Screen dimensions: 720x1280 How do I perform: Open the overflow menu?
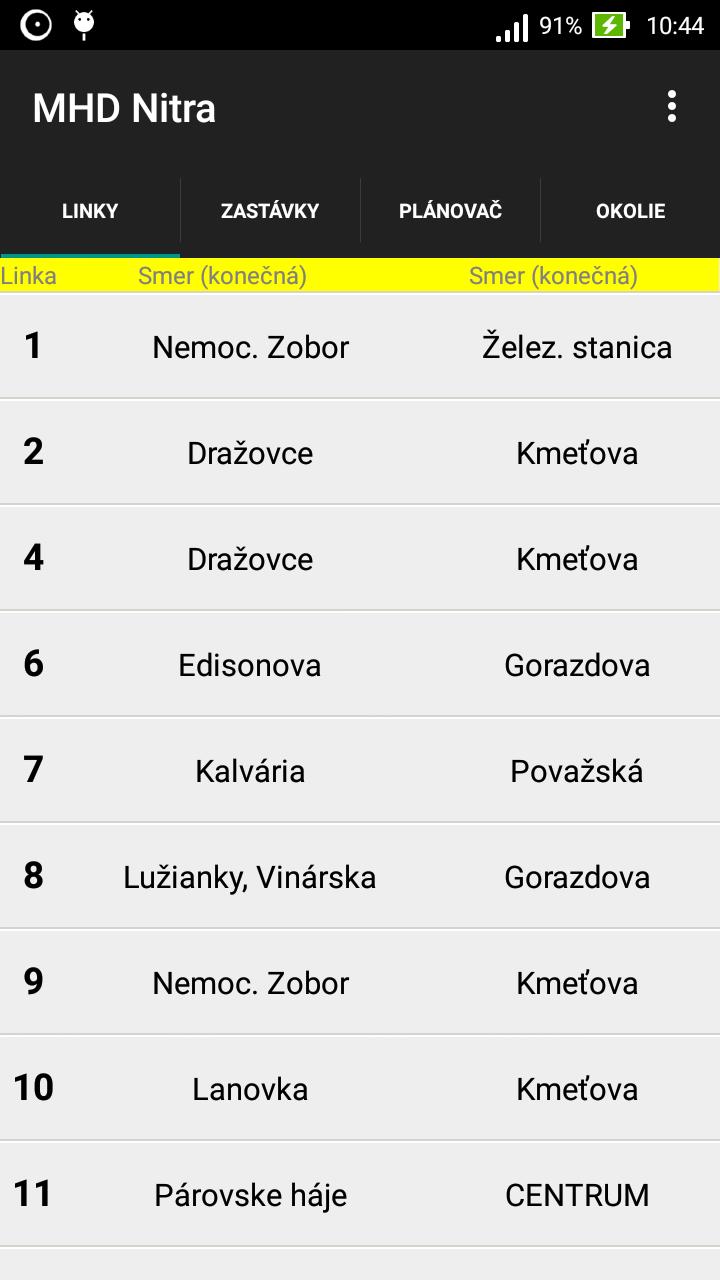(671, 107)
